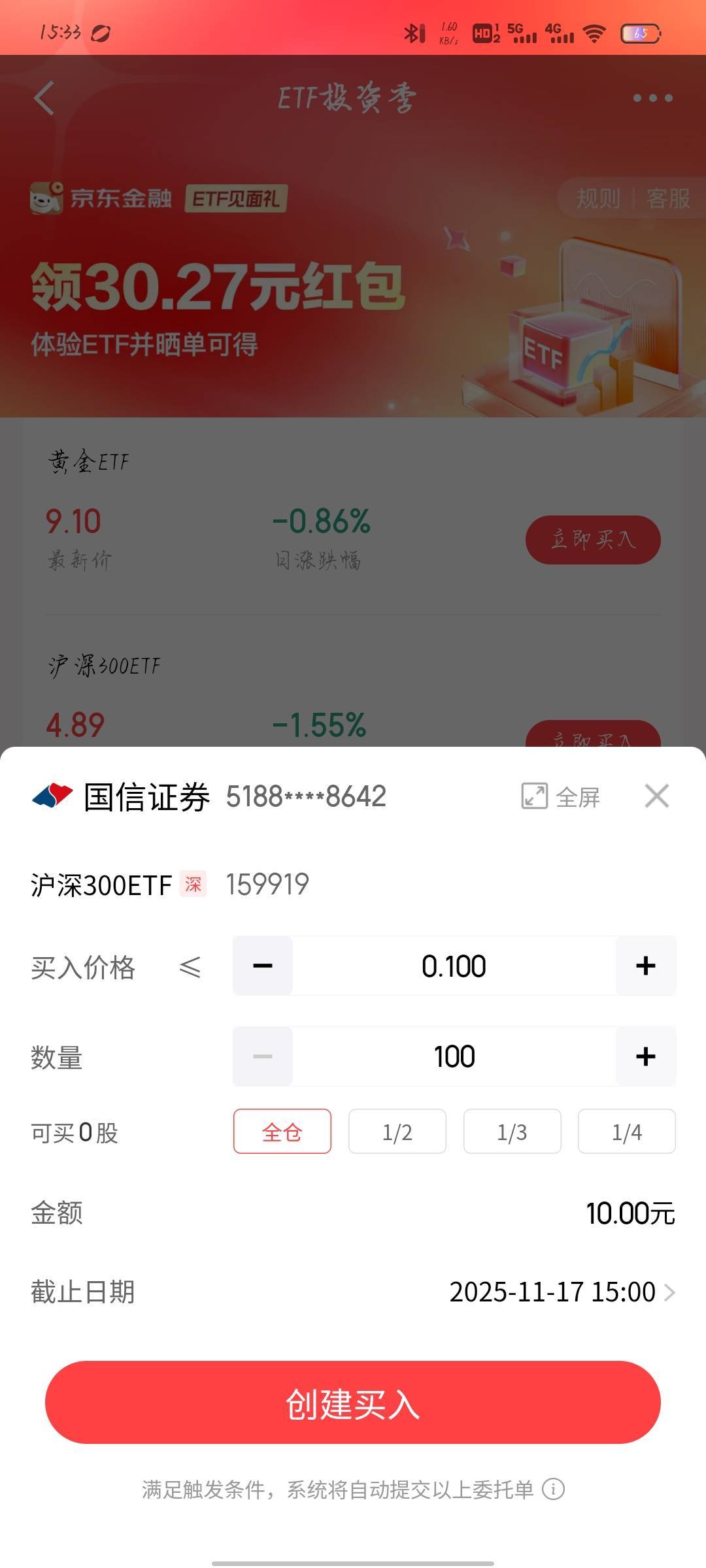Show info about trigger condition note
706x1568 pixels.
tap(554, 1490)
